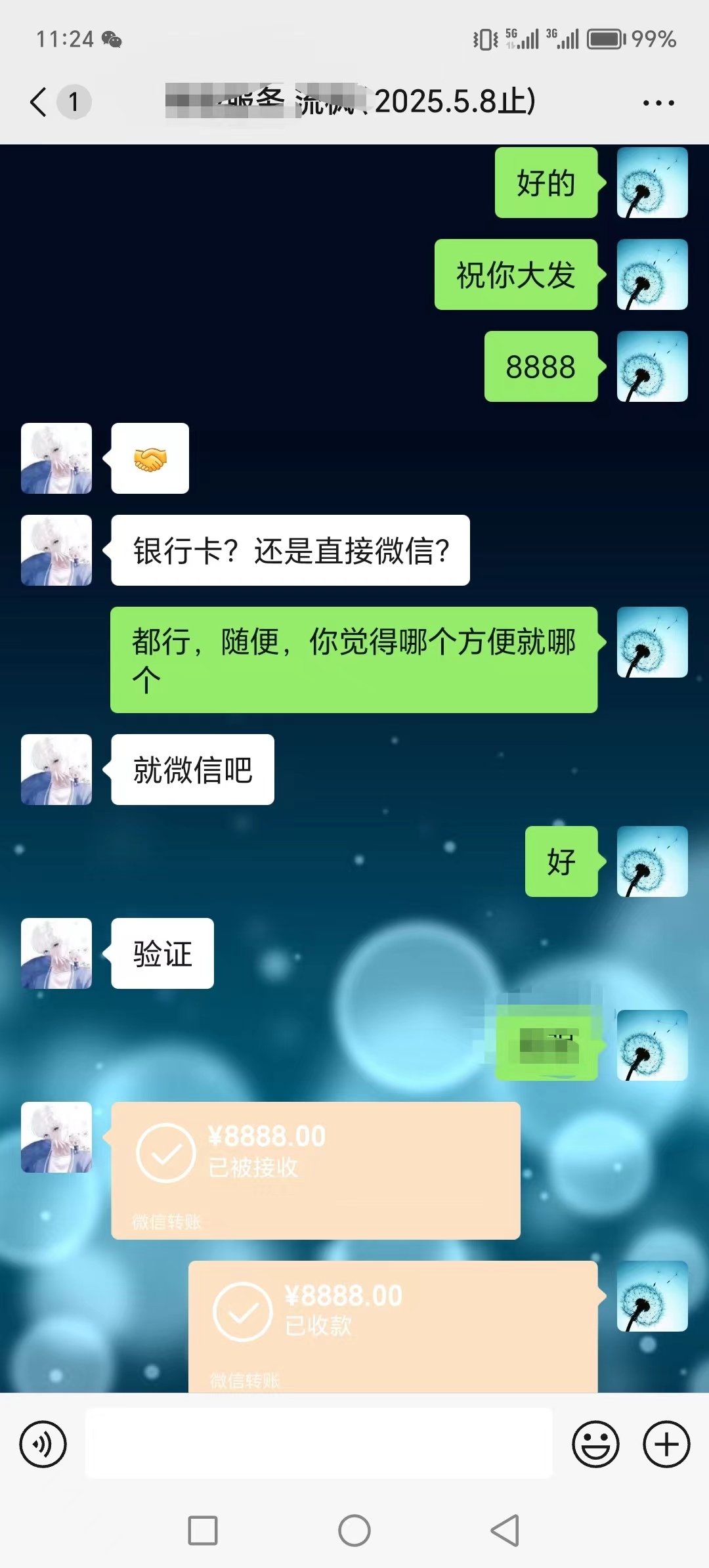709x1568 pixels.
Task: Open recent apps from the navigation bar
Action: 203,1531
